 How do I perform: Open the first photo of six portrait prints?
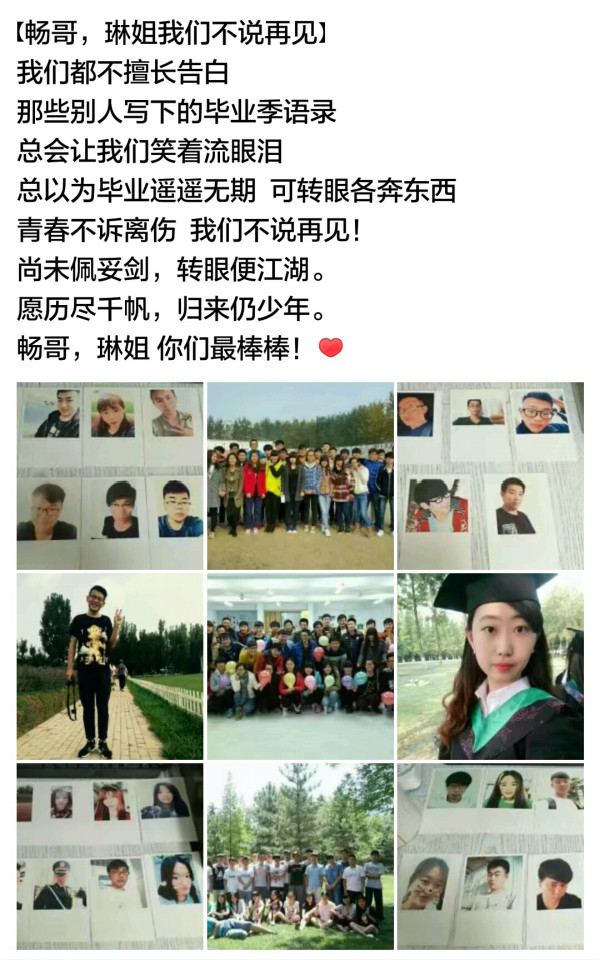[x=109, y=475]
